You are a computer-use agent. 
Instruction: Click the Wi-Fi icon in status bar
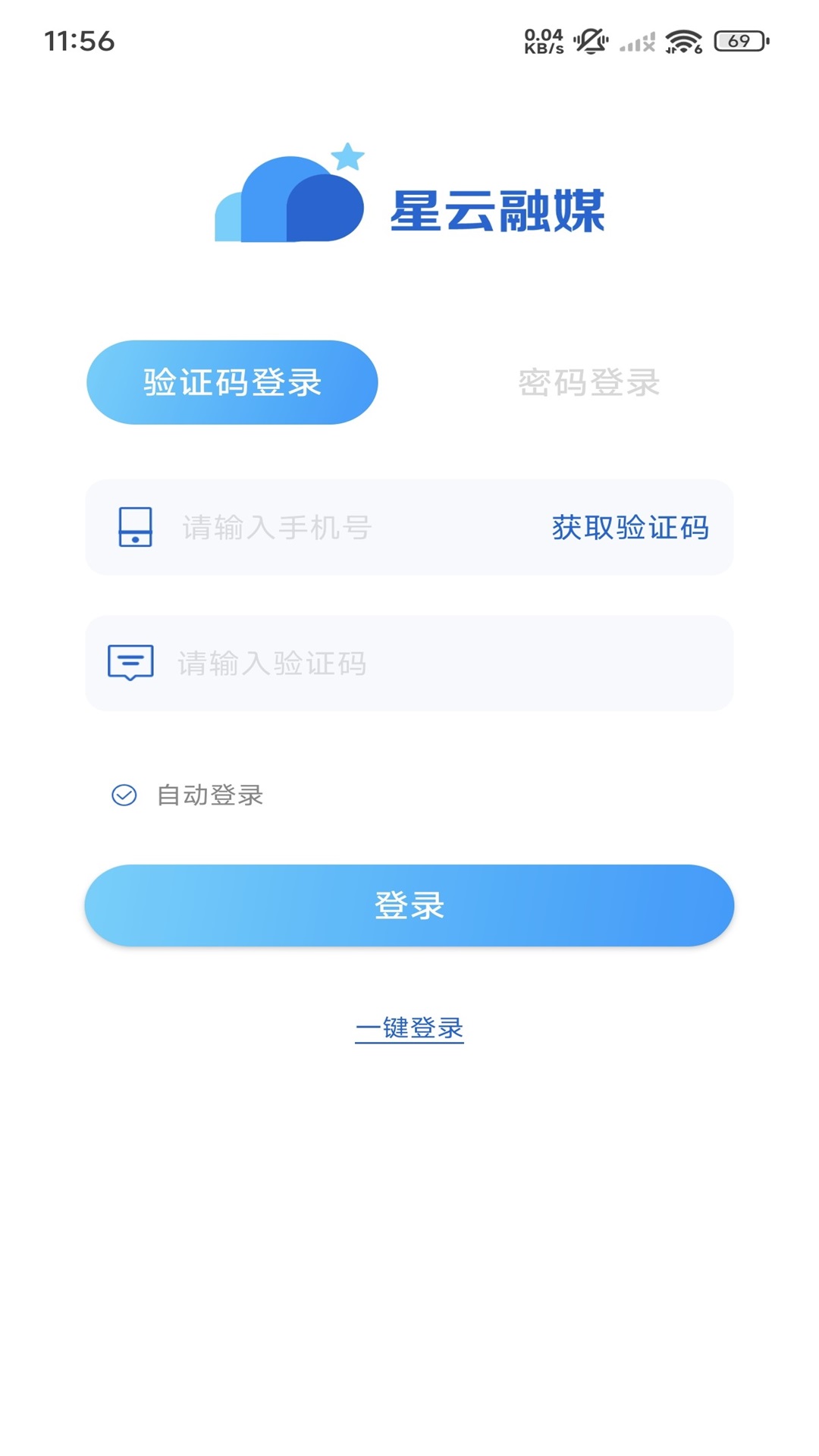pyautogui.click(x=682, y=42)
